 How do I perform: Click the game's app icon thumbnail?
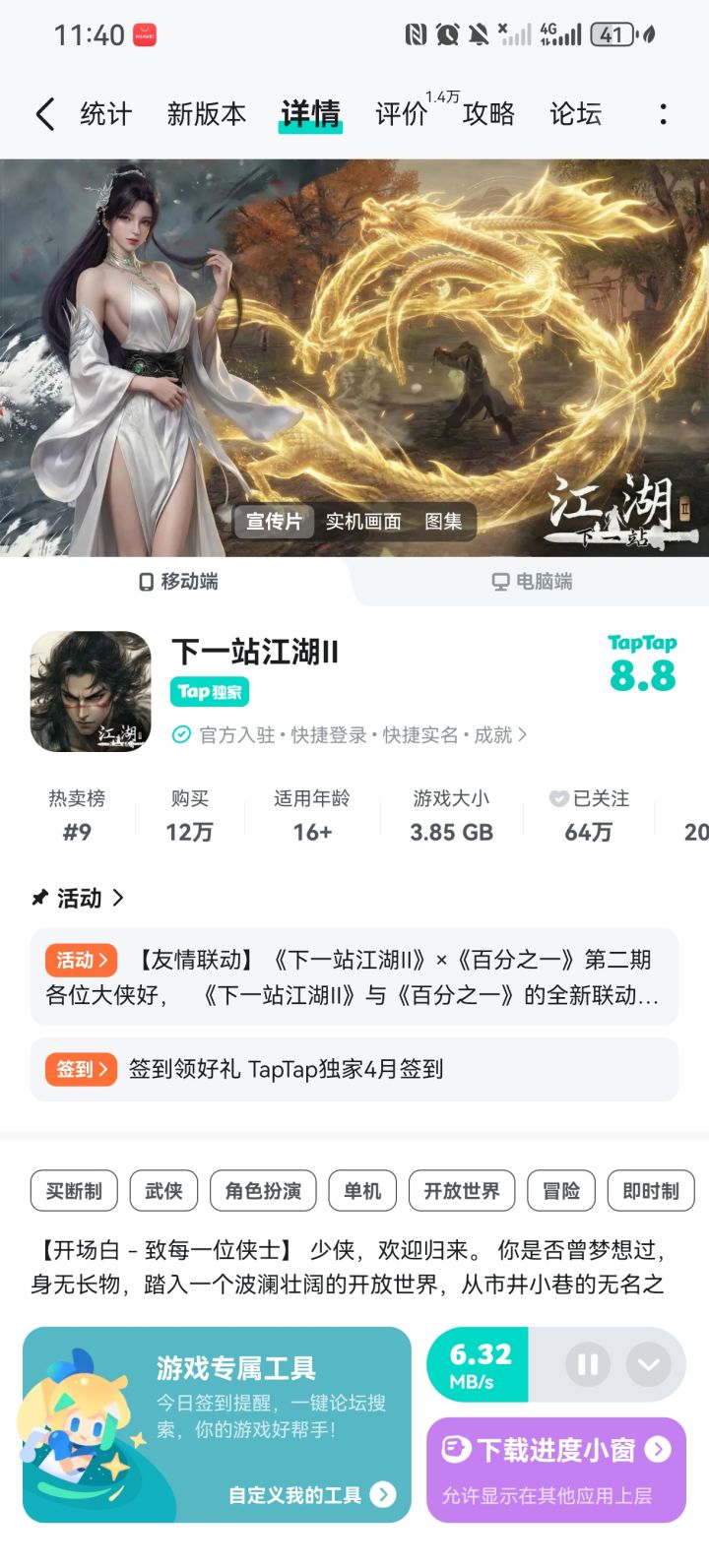pyautogui.click(x=90, y=691)
